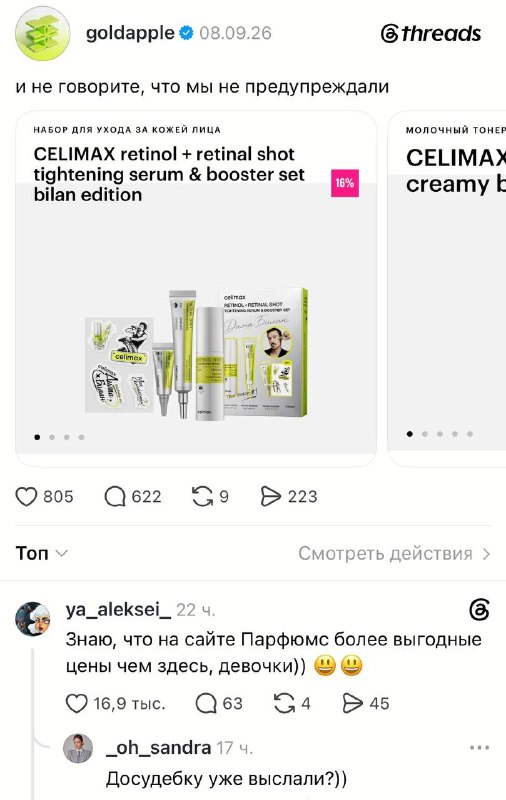Open Смотреть действия

394,554
